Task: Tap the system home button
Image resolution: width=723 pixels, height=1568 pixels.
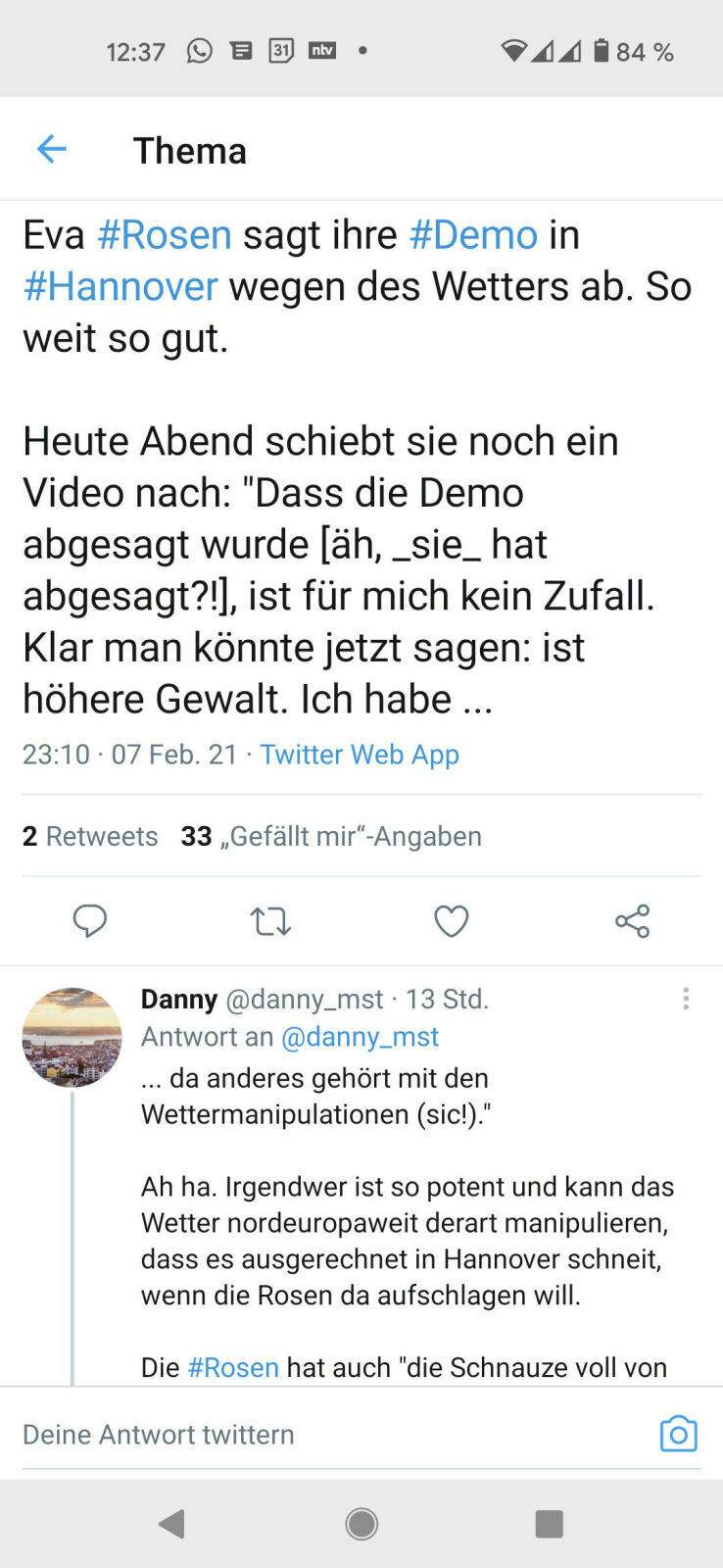Action: 361,1523
